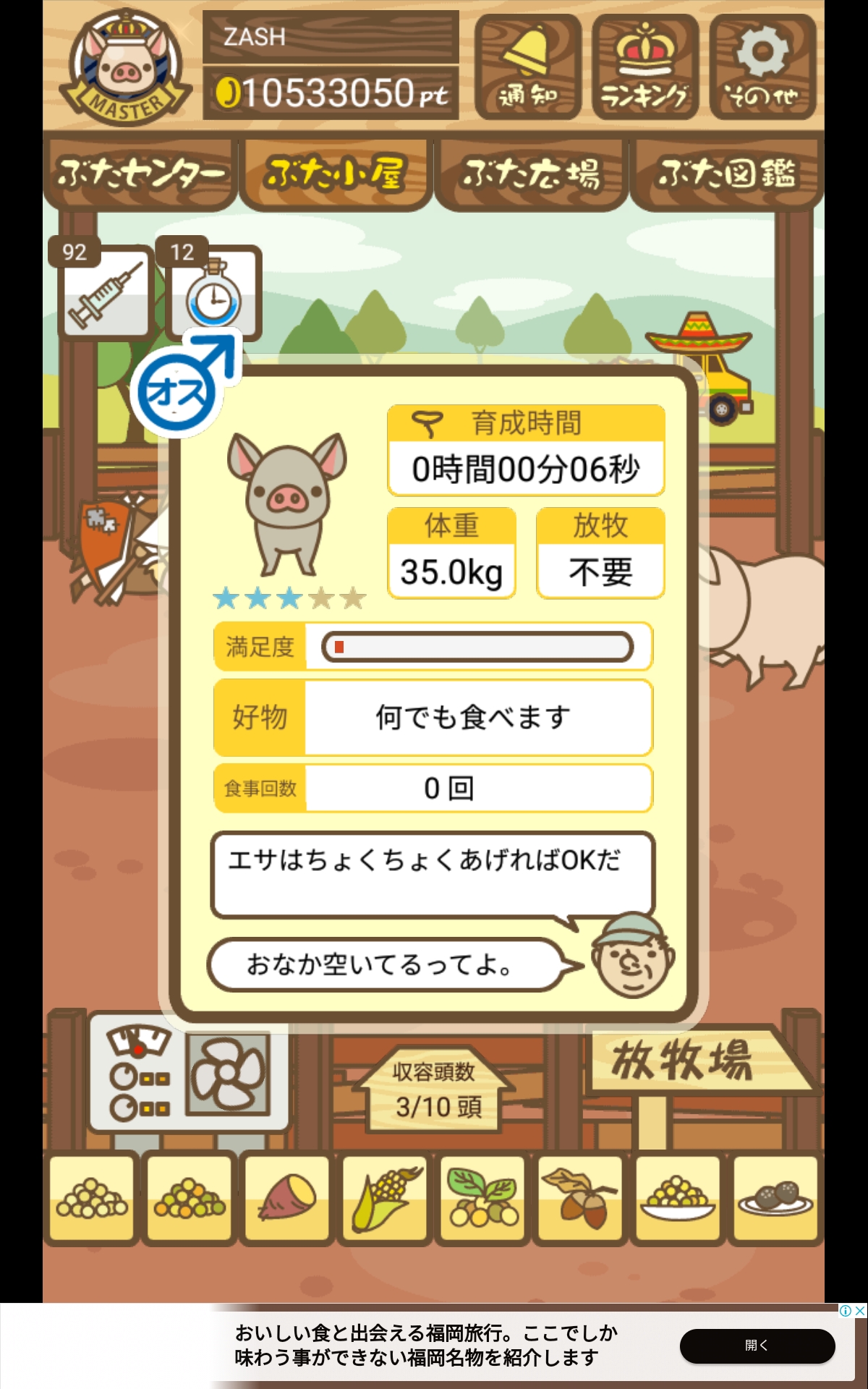The height and width of the screenshot is (1389, 868).
Task: Switch to the ぶた小屋 tab
Action: tap(336, 174)
